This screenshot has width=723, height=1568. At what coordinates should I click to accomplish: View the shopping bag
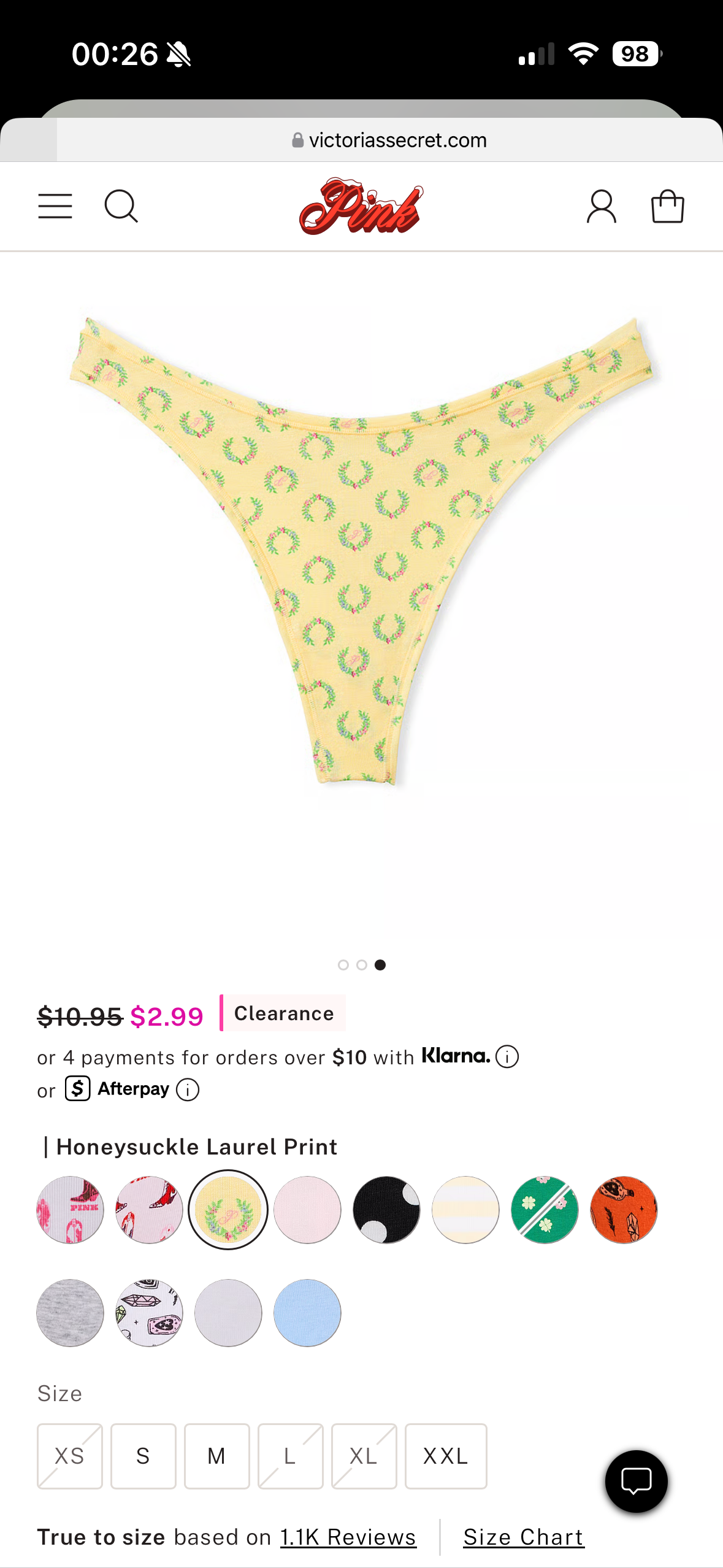[x=667, y=206]
